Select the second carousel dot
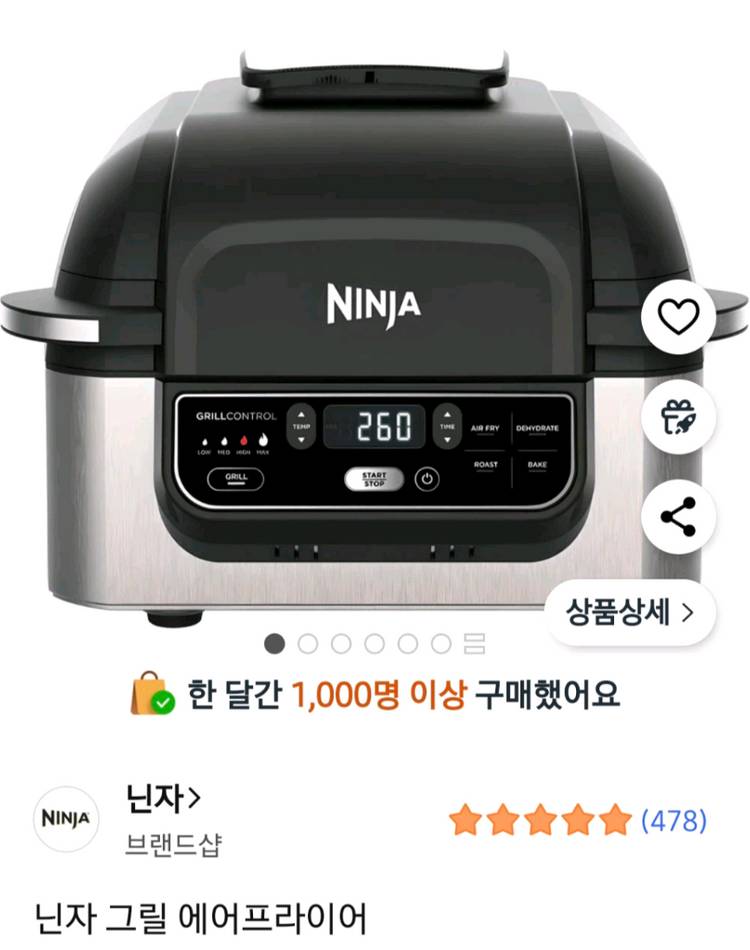 pyautogui.click(x=308, y=641)
